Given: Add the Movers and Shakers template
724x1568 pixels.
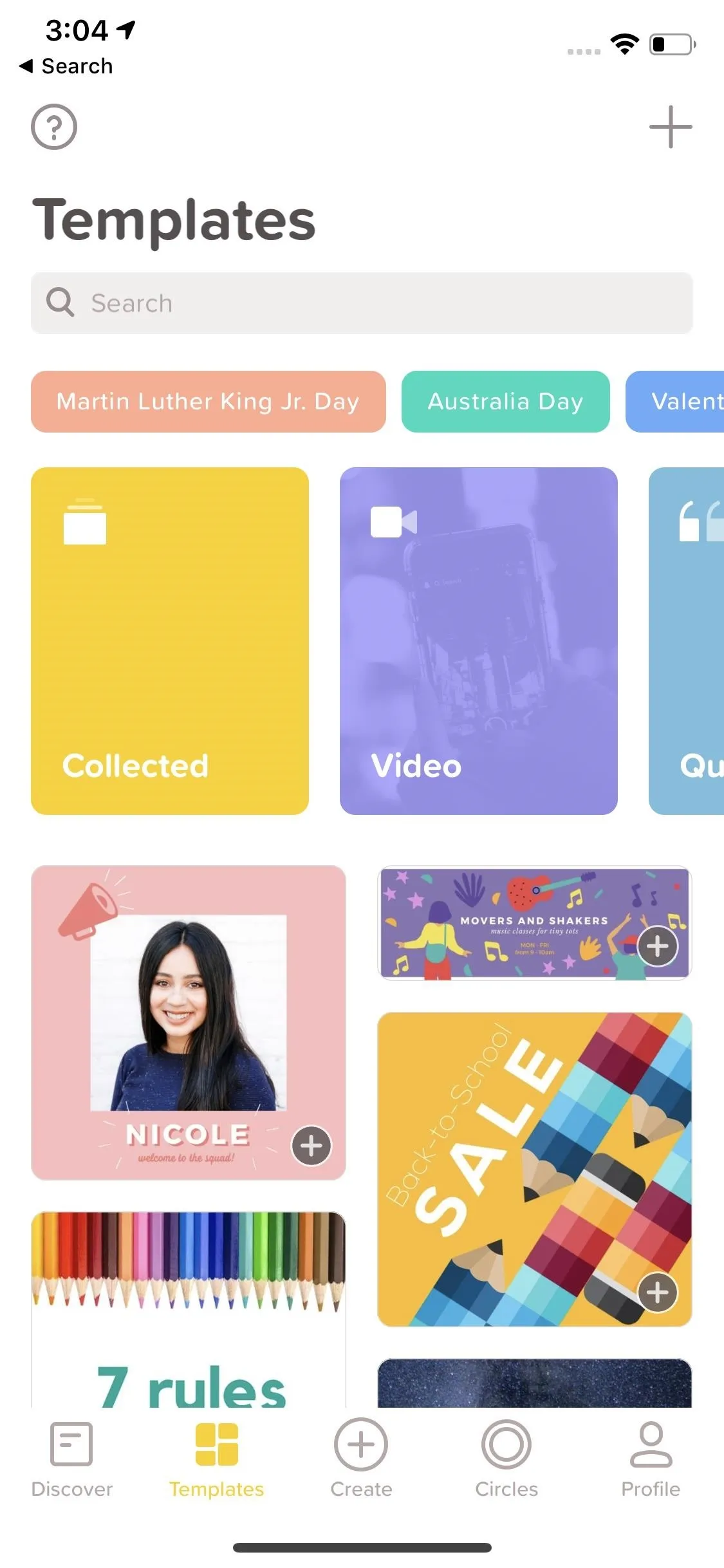Looking at the screenshot, I should 658,946.
